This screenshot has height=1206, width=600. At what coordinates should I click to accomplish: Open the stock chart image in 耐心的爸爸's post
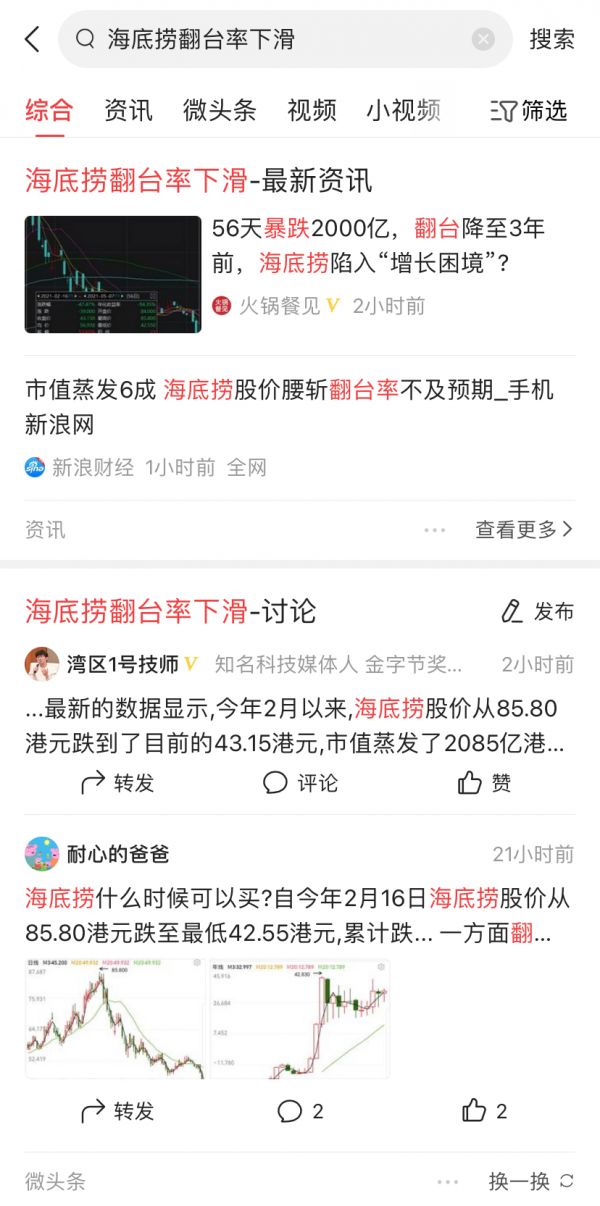click(114, 1019)
